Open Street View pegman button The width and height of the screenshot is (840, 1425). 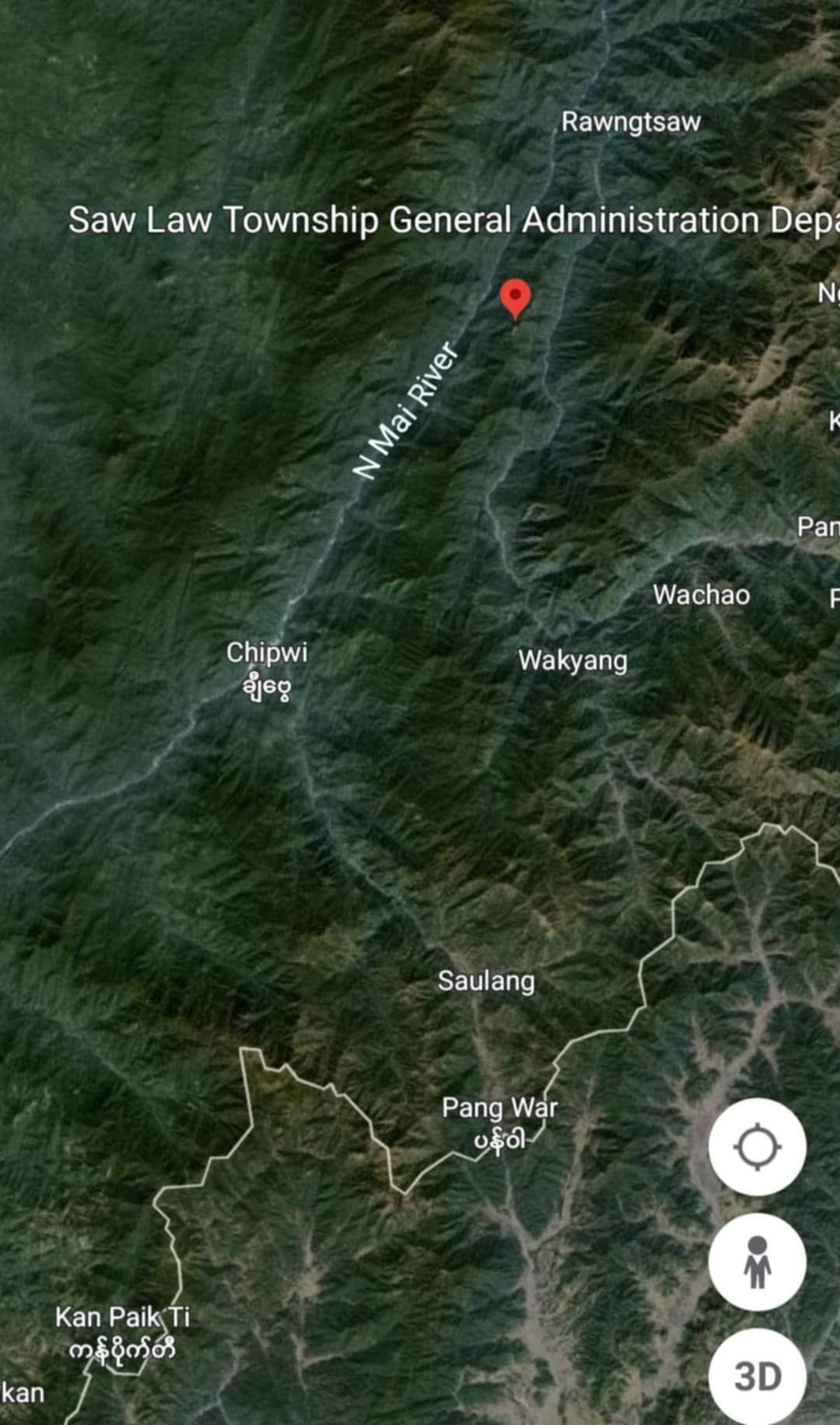tap(757, 1262)
